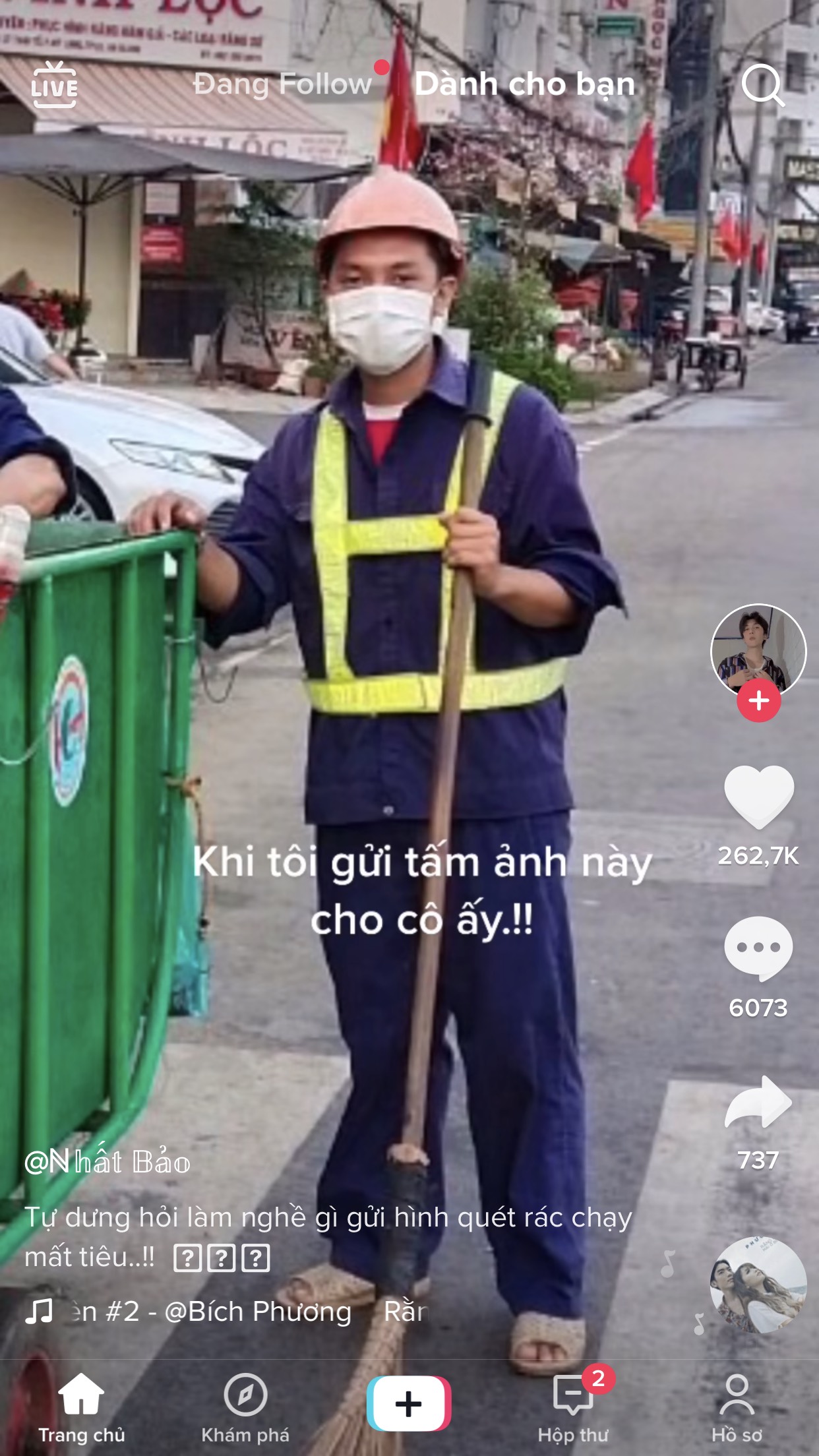Image resolution: width=819 pixels, height=1456 pixels.
Task: Open the comments on this video
Action: 758,948
